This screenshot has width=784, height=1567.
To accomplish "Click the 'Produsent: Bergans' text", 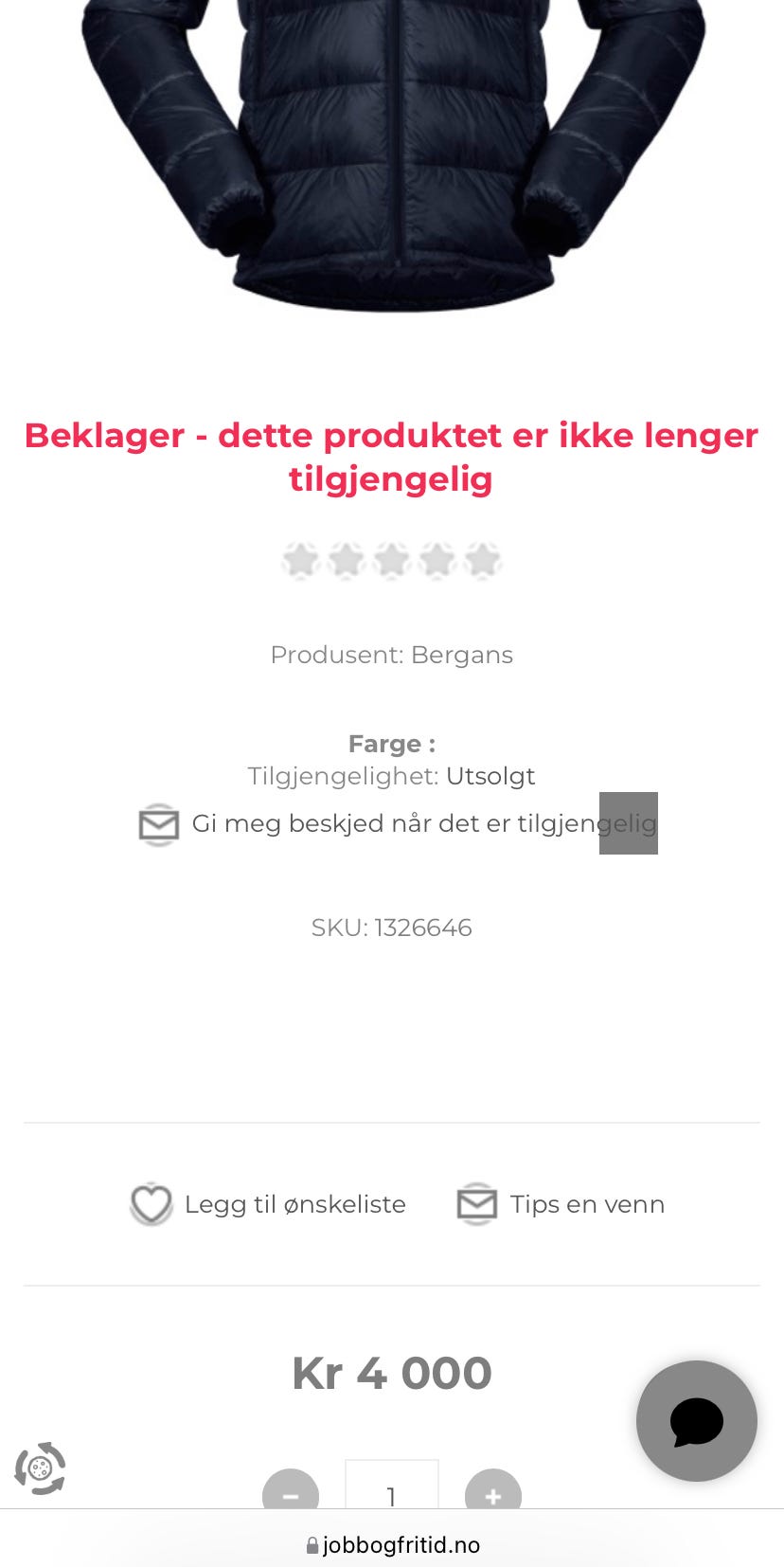I will 392,655.
